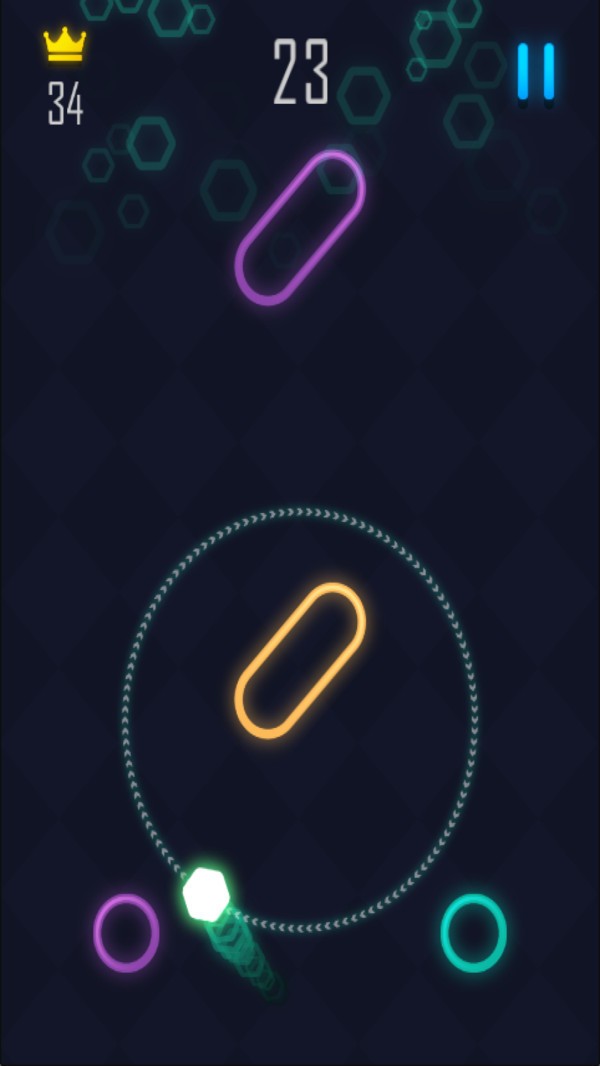Image resolution: width=600 pixels, height=1066 pixels.
Task: Tap the teal ring button
Action: pos(474,933)
